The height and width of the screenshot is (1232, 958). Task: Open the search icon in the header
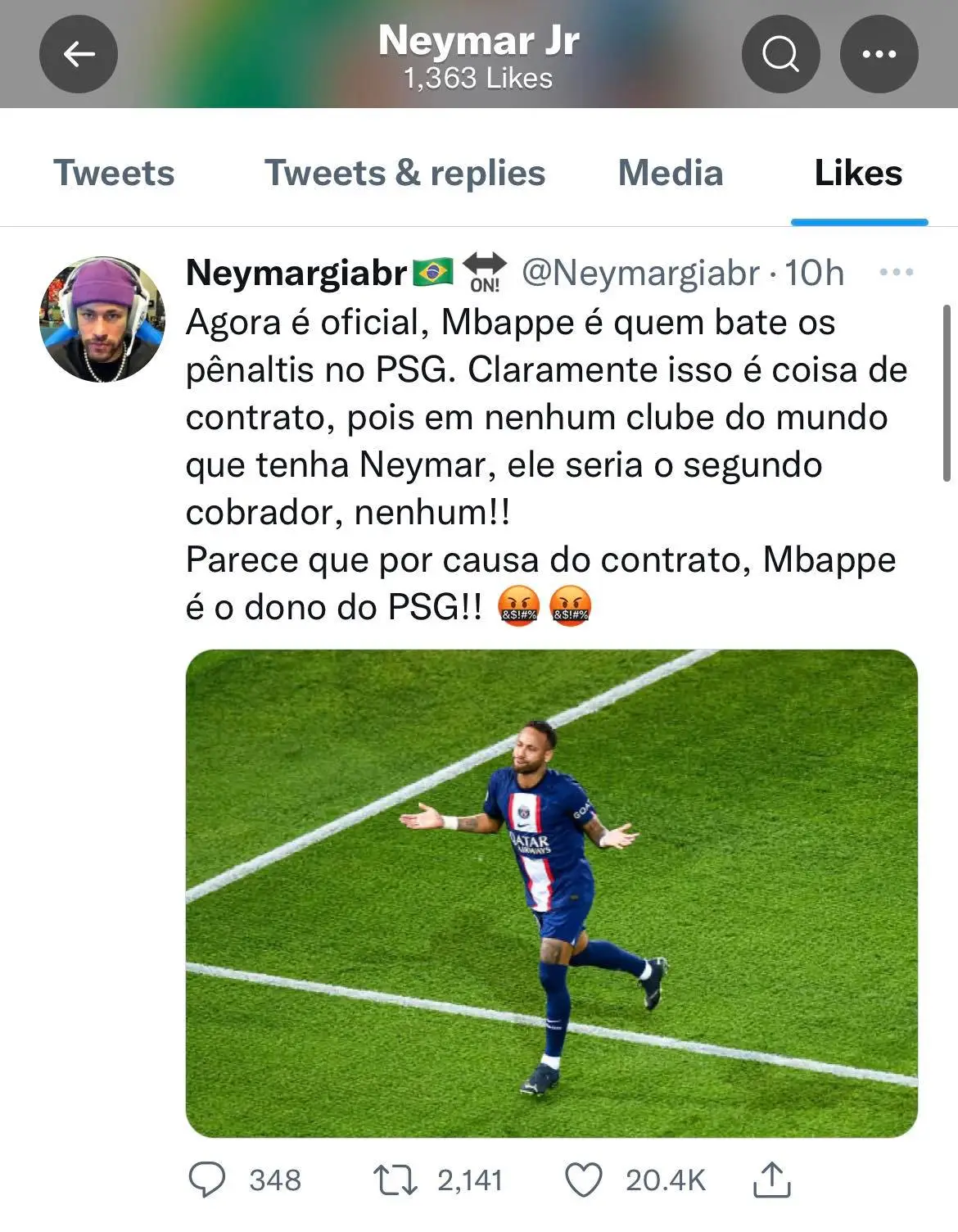click(782, 54)
